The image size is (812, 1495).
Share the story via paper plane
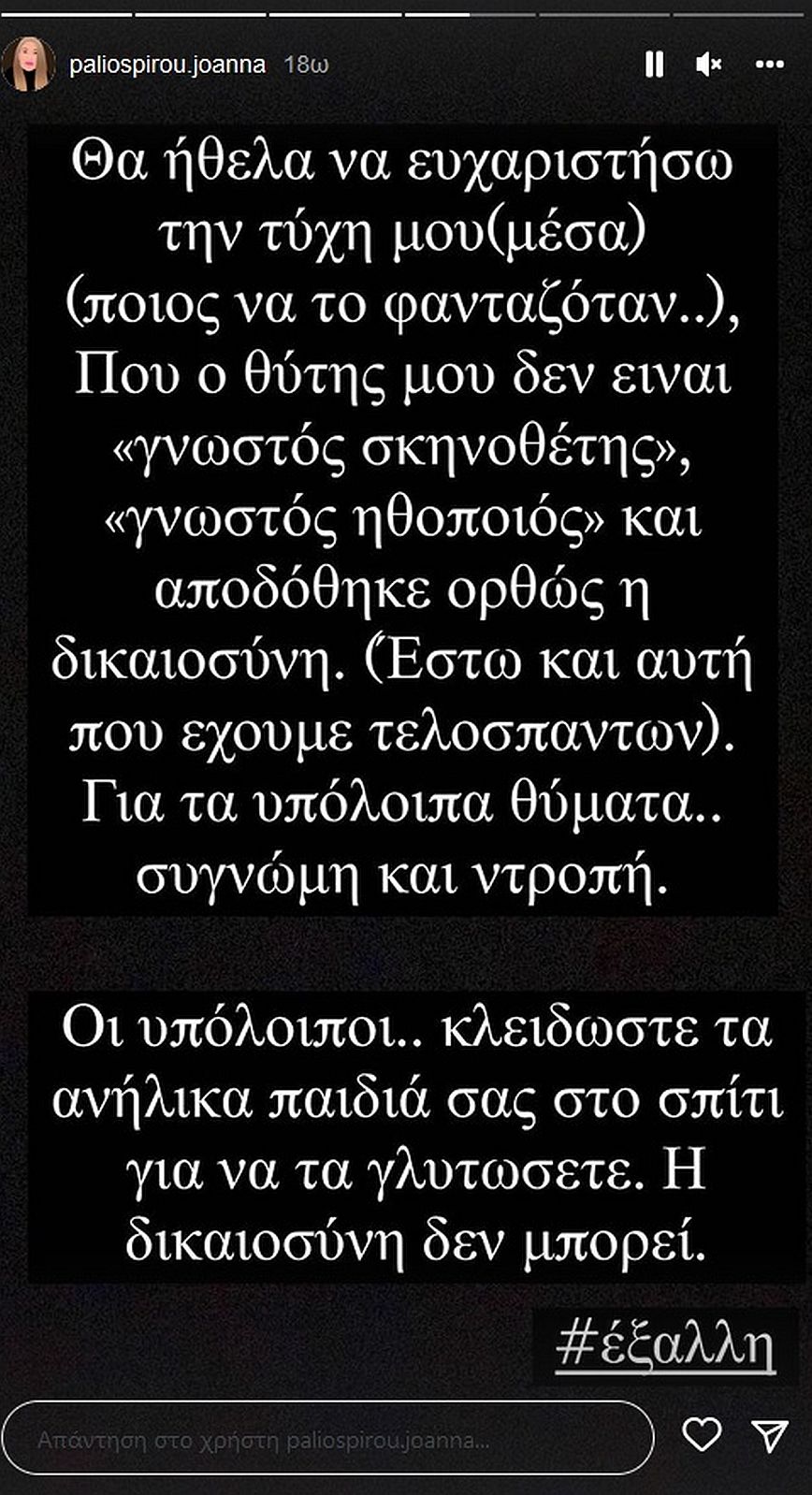click(769, 1435)
